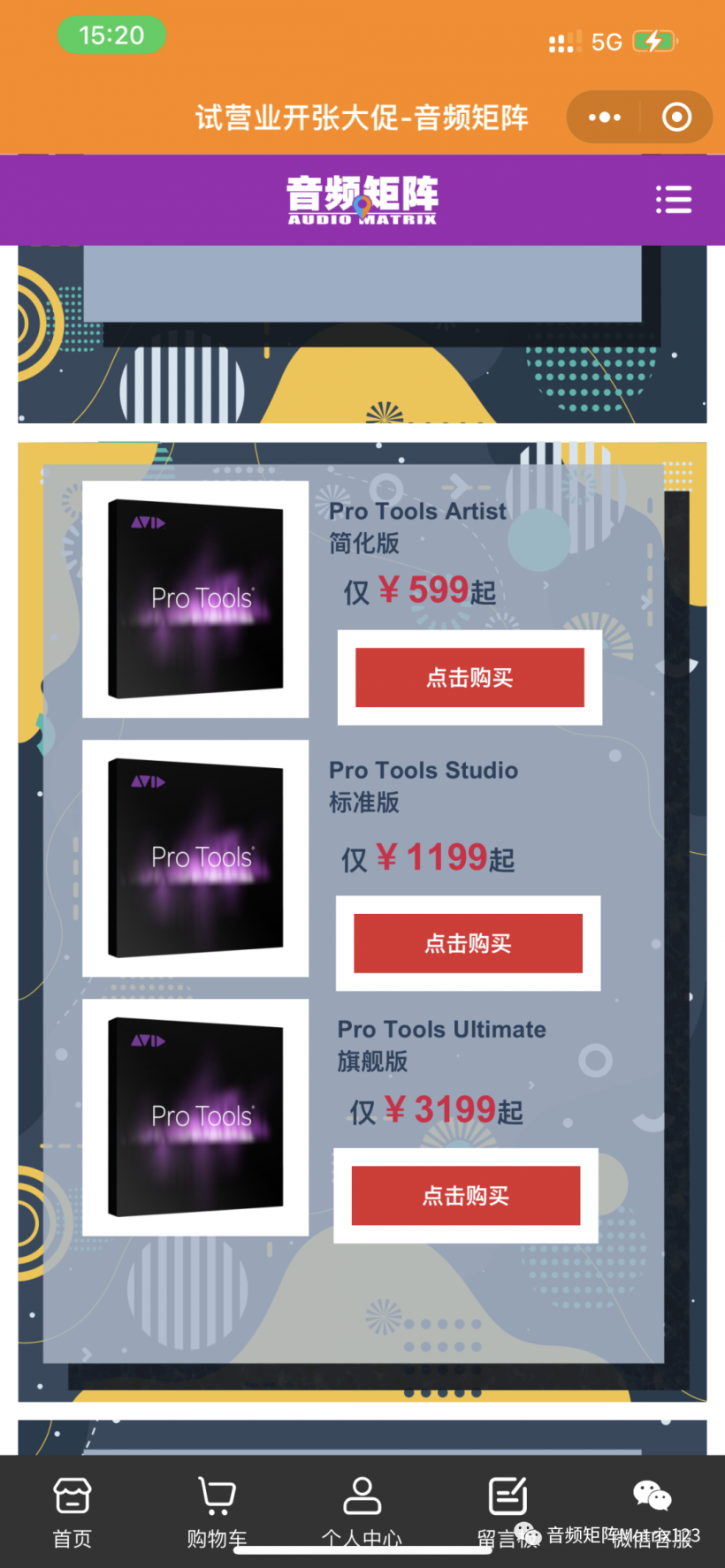Open the hamburger list menu
The width and height of the screenshot is (725, 1568).
pyautogui.click(x=674, y=200)
